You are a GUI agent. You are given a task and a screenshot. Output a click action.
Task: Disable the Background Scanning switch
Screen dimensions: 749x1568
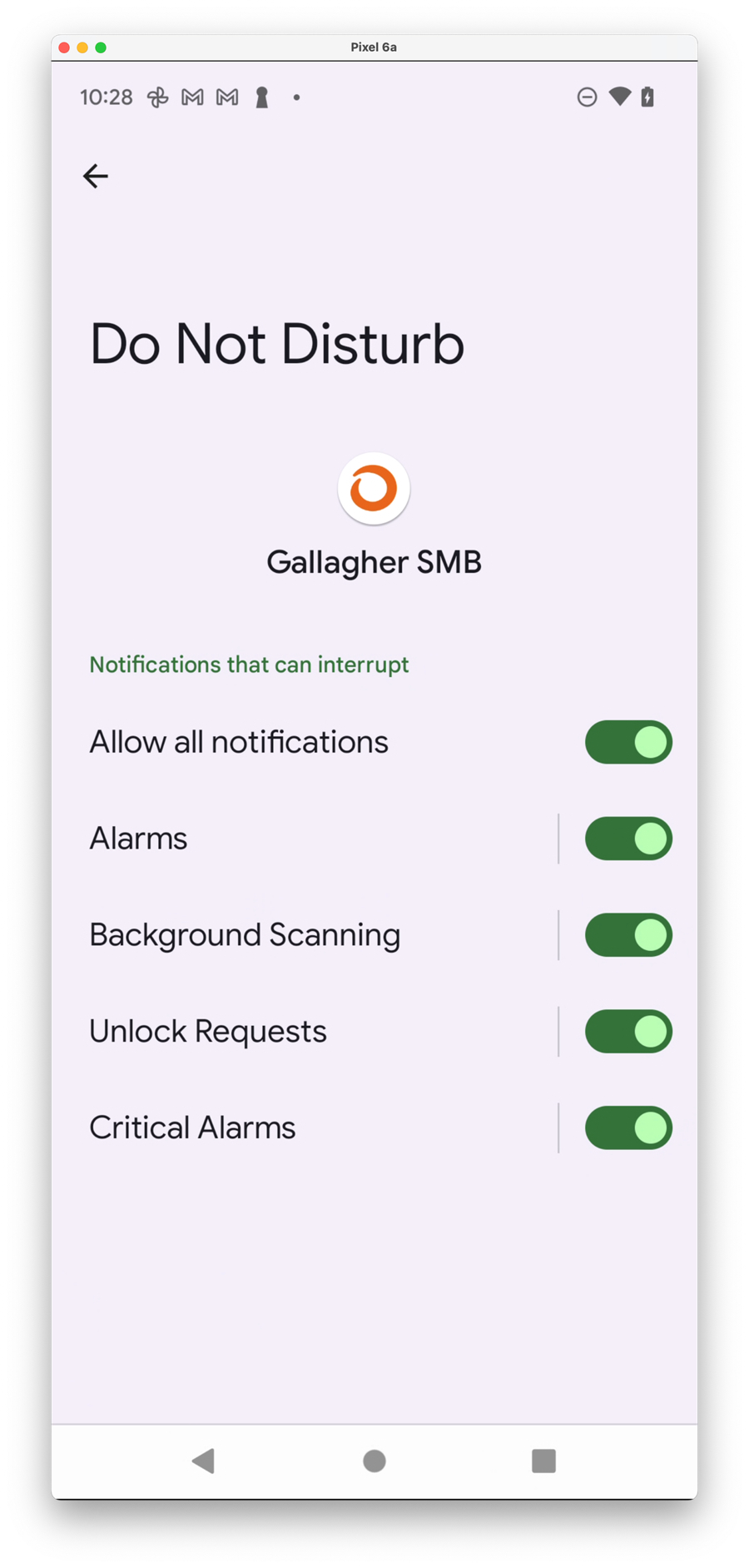click(x=628, y=935)
